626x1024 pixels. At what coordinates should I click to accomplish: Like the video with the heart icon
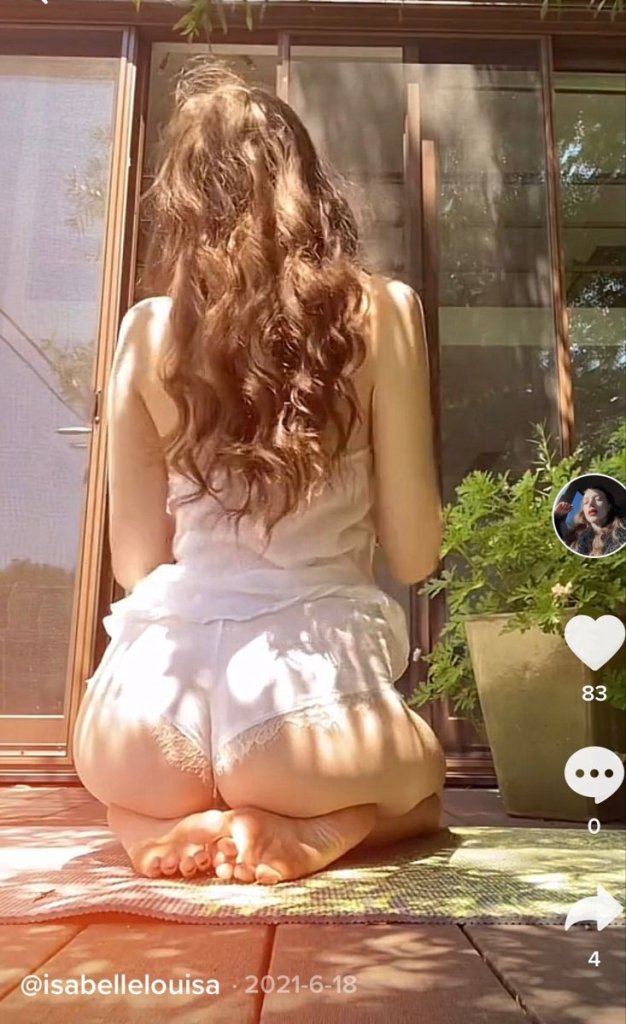(x=594, y=641)
